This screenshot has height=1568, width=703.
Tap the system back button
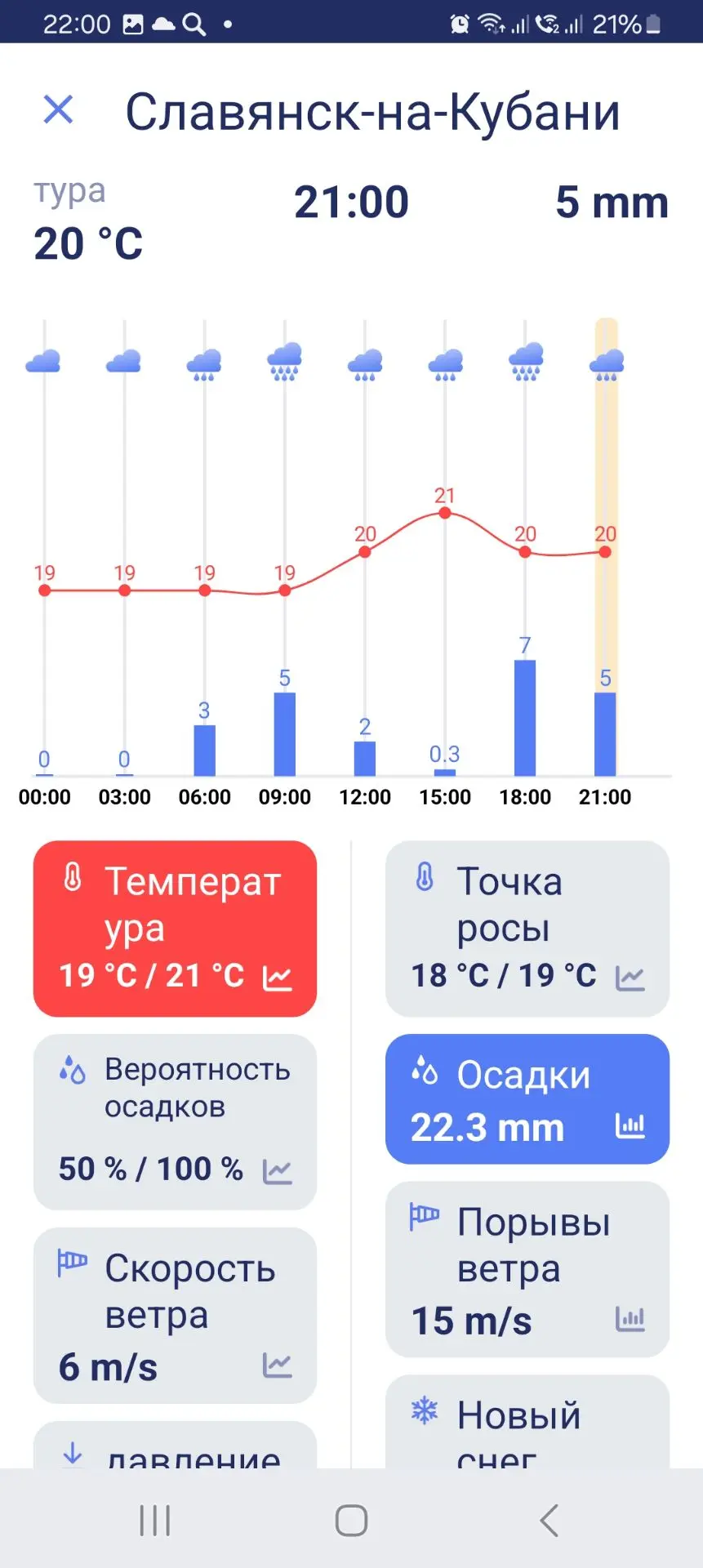(x=549, y=1521)
